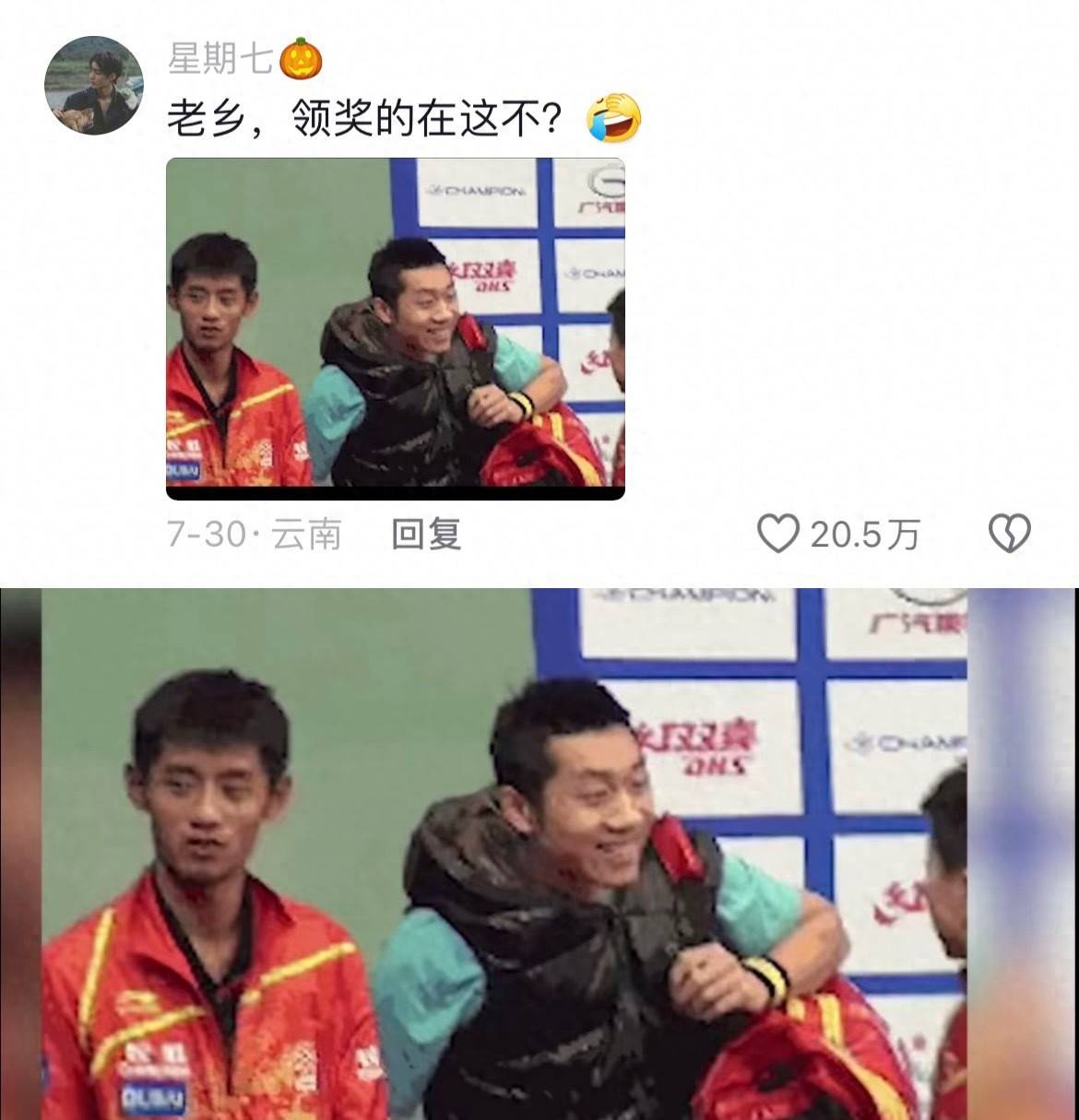This screenshot has width=1079, height=1120.
Task: Click the GIF thumbnail in the comment
Action: point(397,327)
